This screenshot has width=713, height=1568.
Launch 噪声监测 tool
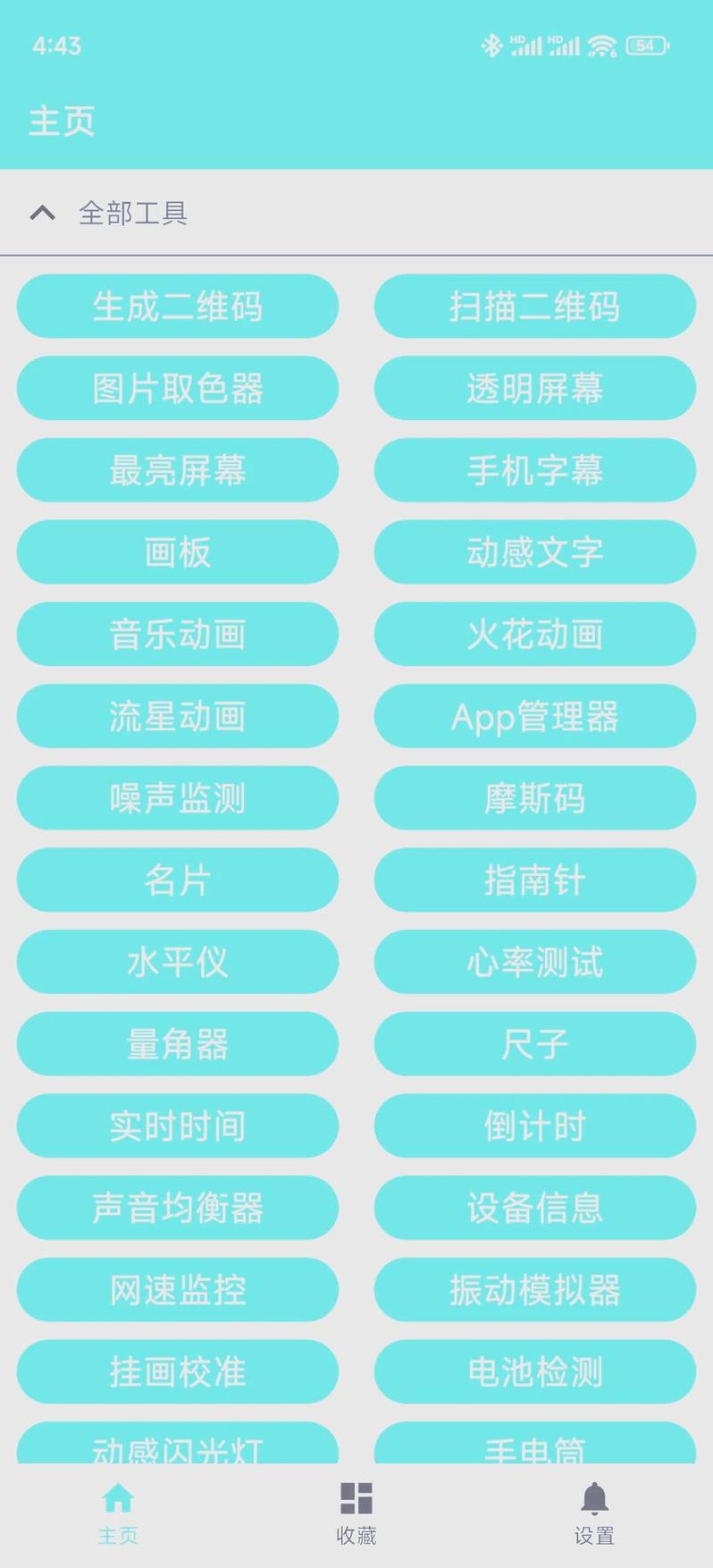click(178, 798)
